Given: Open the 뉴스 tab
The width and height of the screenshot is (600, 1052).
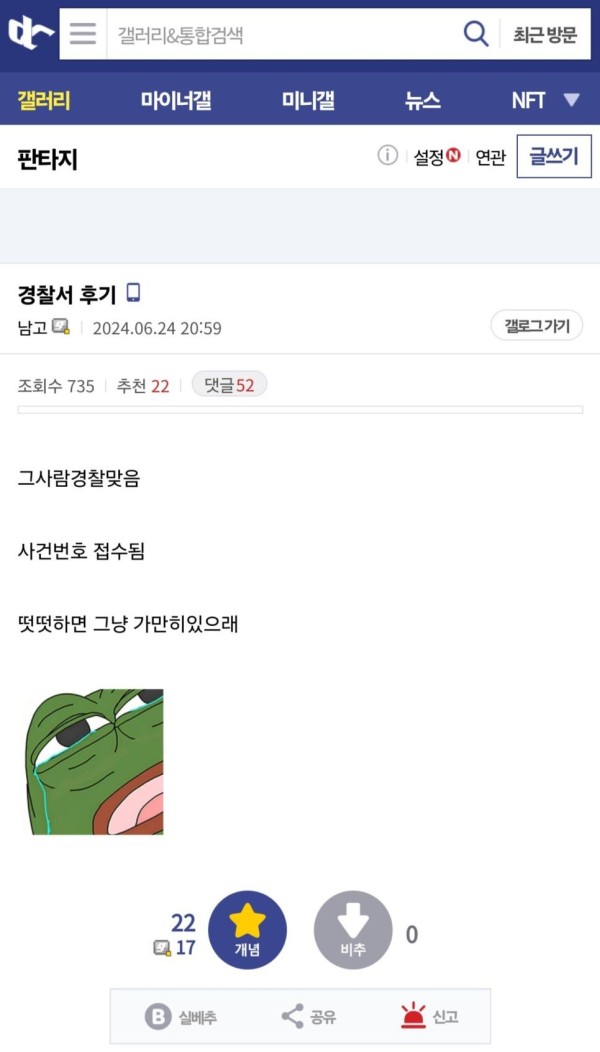Looking at the screenshot, I should click(423, 101).
